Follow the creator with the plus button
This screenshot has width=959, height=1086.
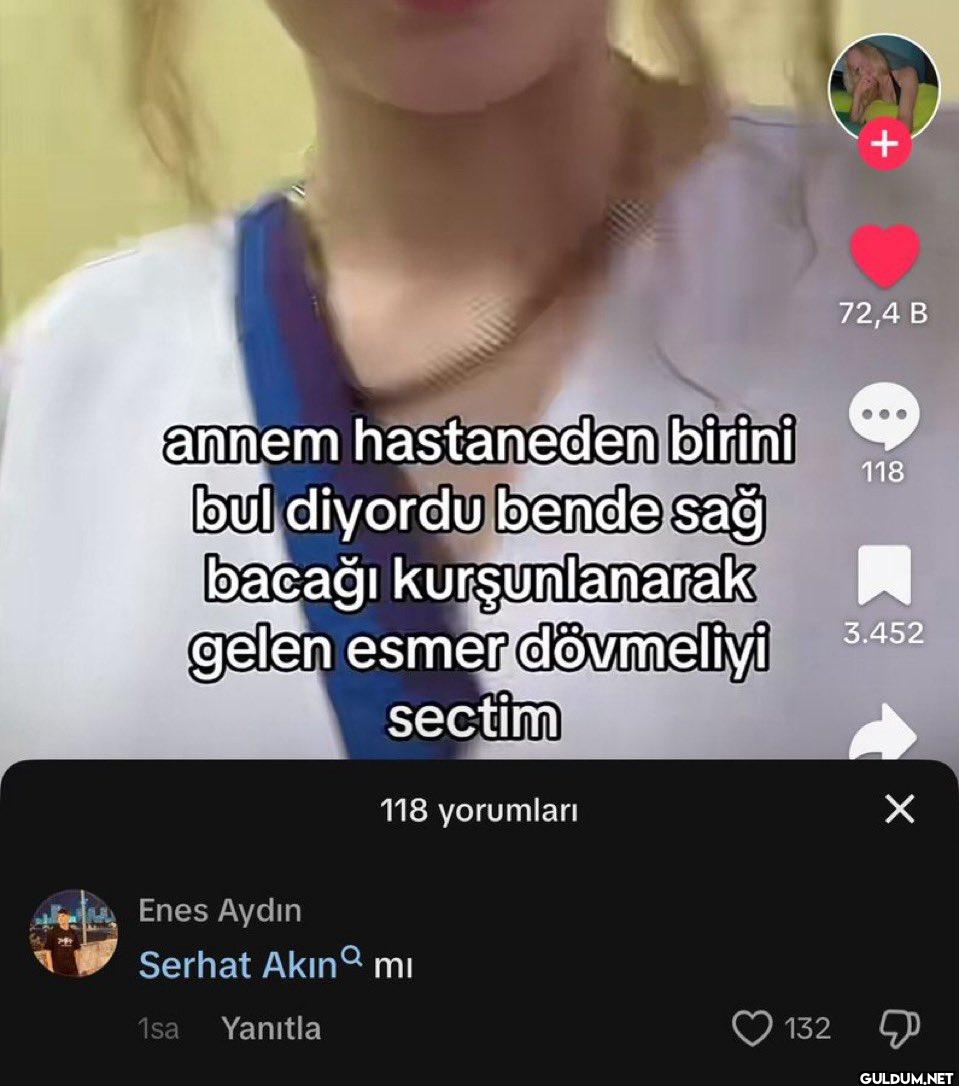tap(884, 146)
